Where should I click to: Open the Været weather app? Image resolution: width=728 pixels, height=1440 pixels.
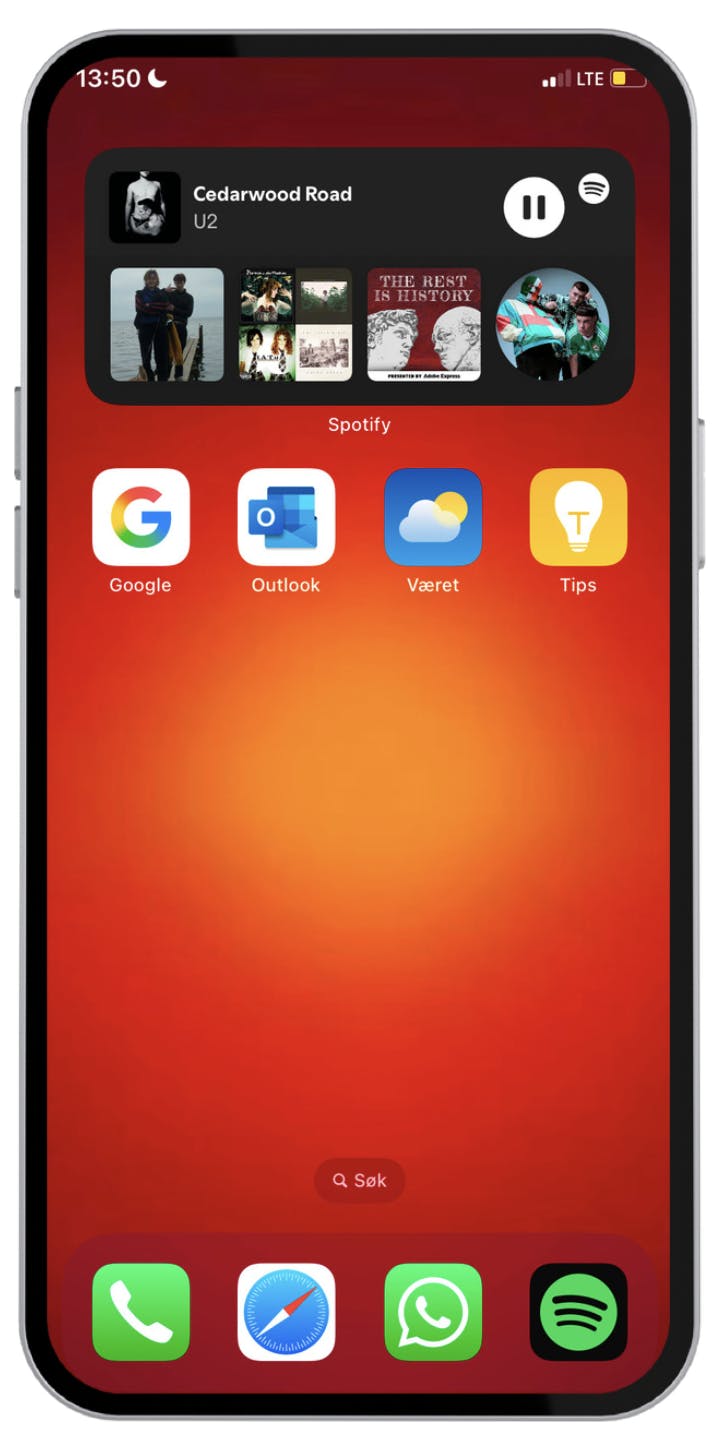433,517
